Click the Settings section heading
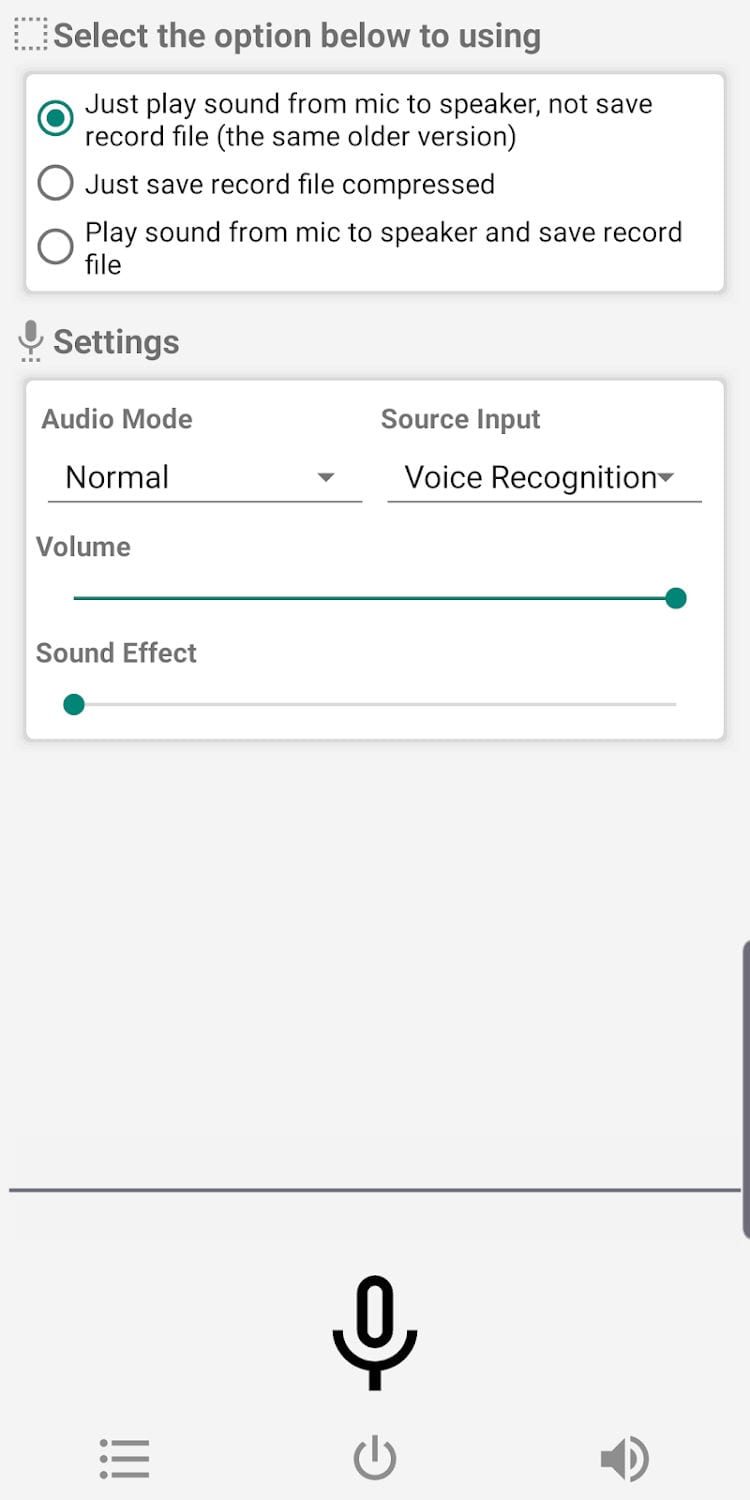Screen dimensions: 750x1500 pyautogui.click(x=116, y=341)
